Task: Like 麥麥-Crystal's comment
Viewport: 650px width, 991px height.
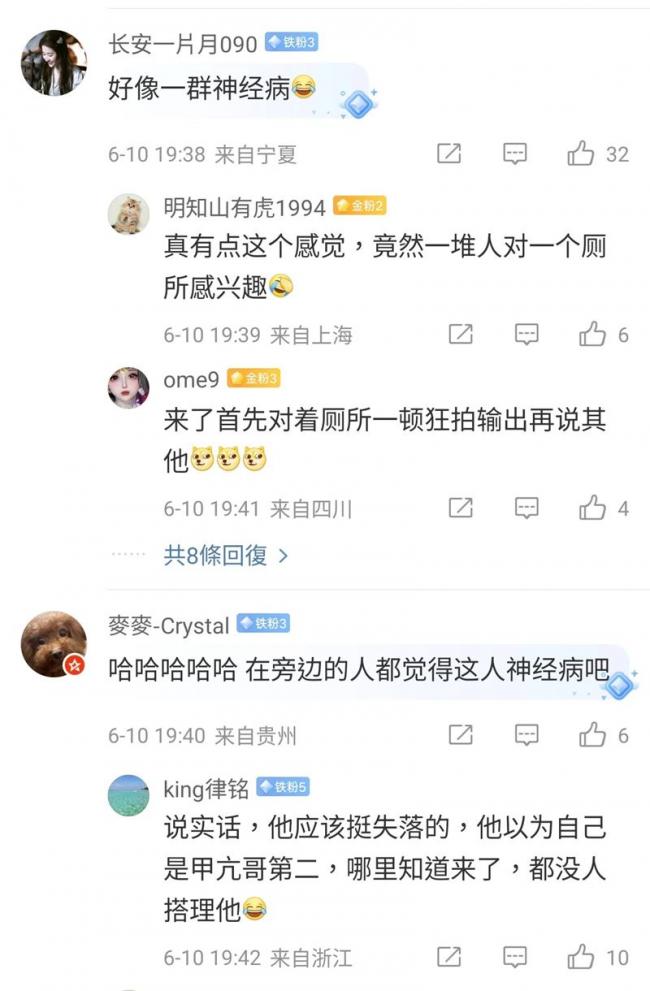Action: [x=592, y=736]
